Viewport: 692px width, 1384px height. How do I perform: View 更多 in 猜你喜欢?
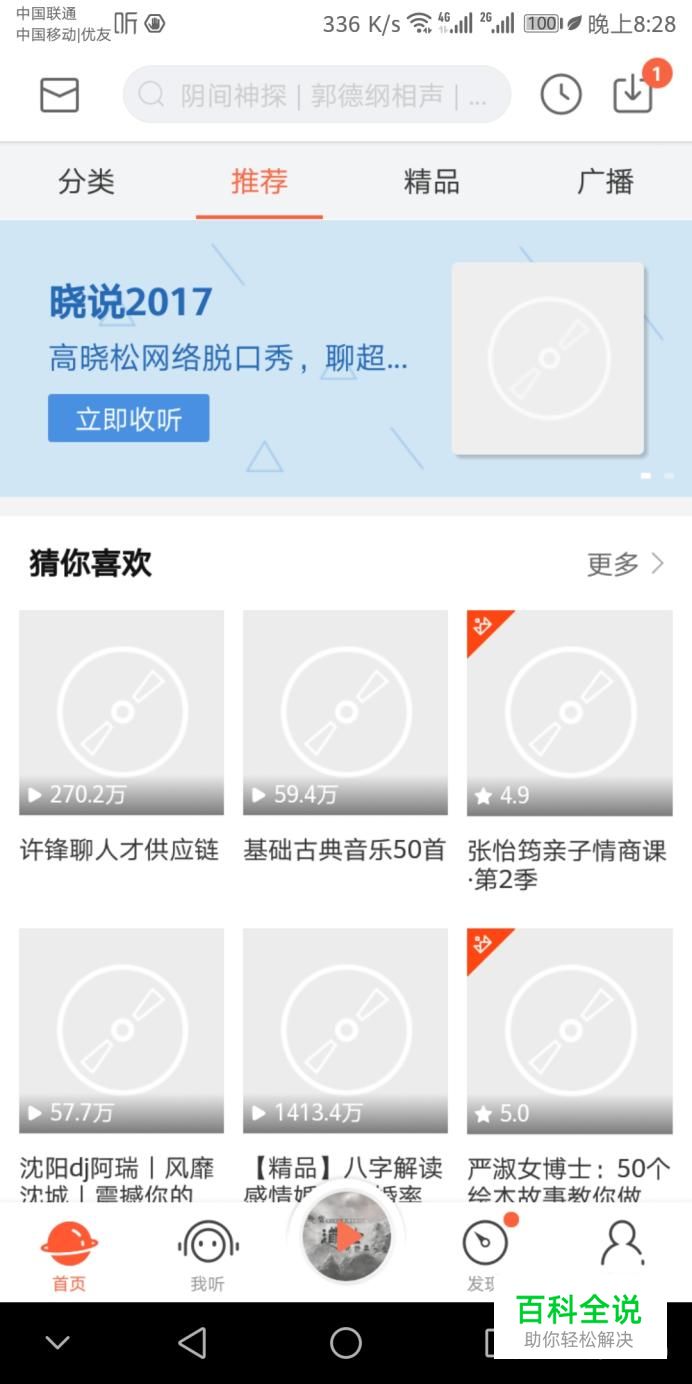625,564
